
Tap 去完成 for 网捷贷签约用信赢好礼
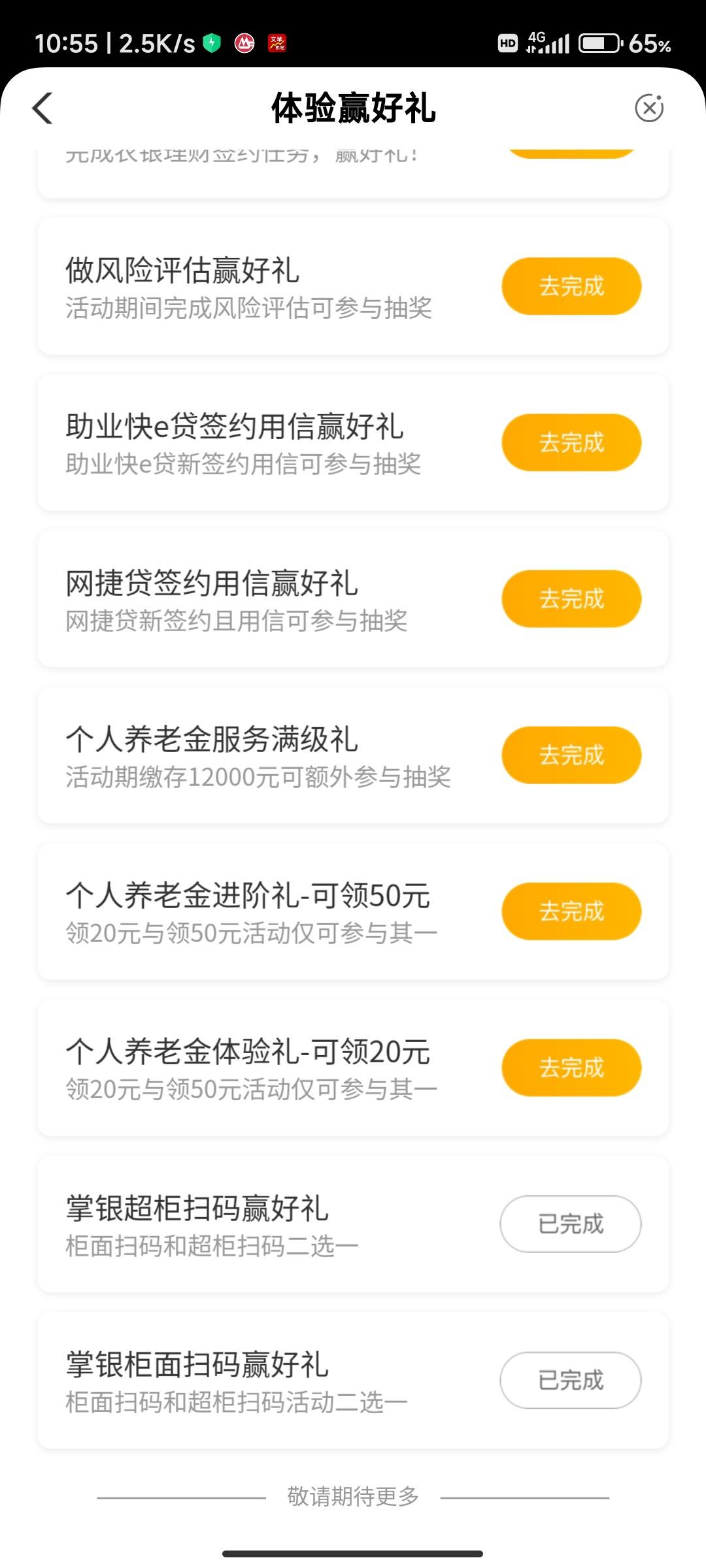click(x=571, y=598)
